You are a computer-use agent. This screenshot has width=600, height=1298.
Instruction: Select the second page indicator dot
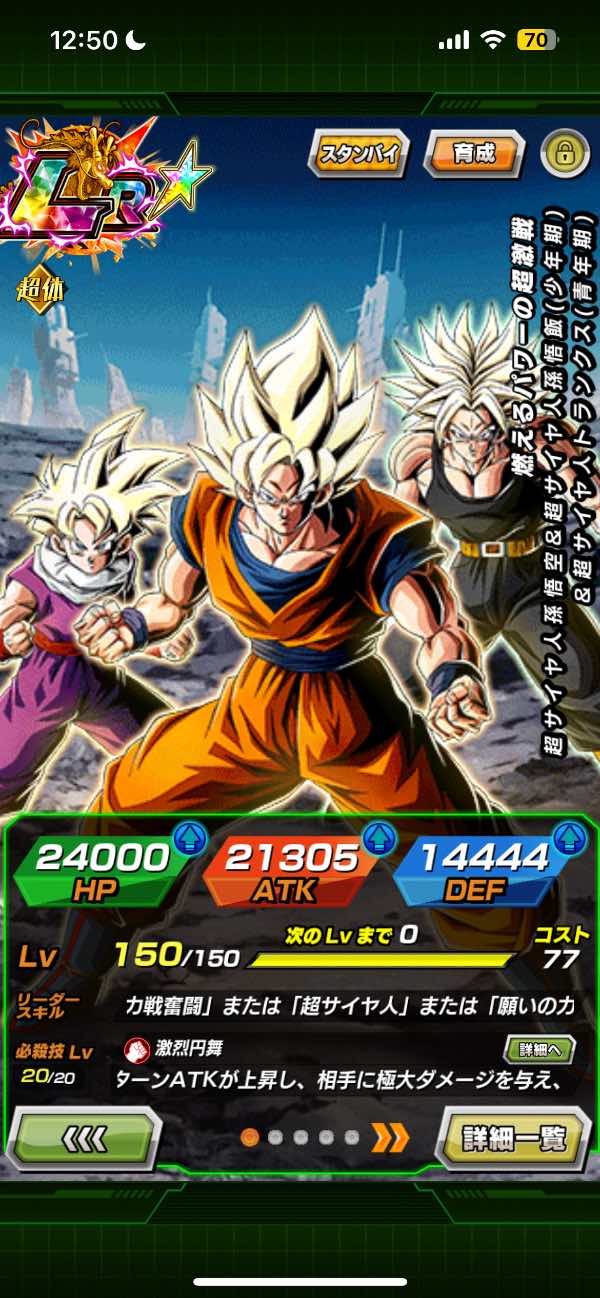[x=275, y=1137]
